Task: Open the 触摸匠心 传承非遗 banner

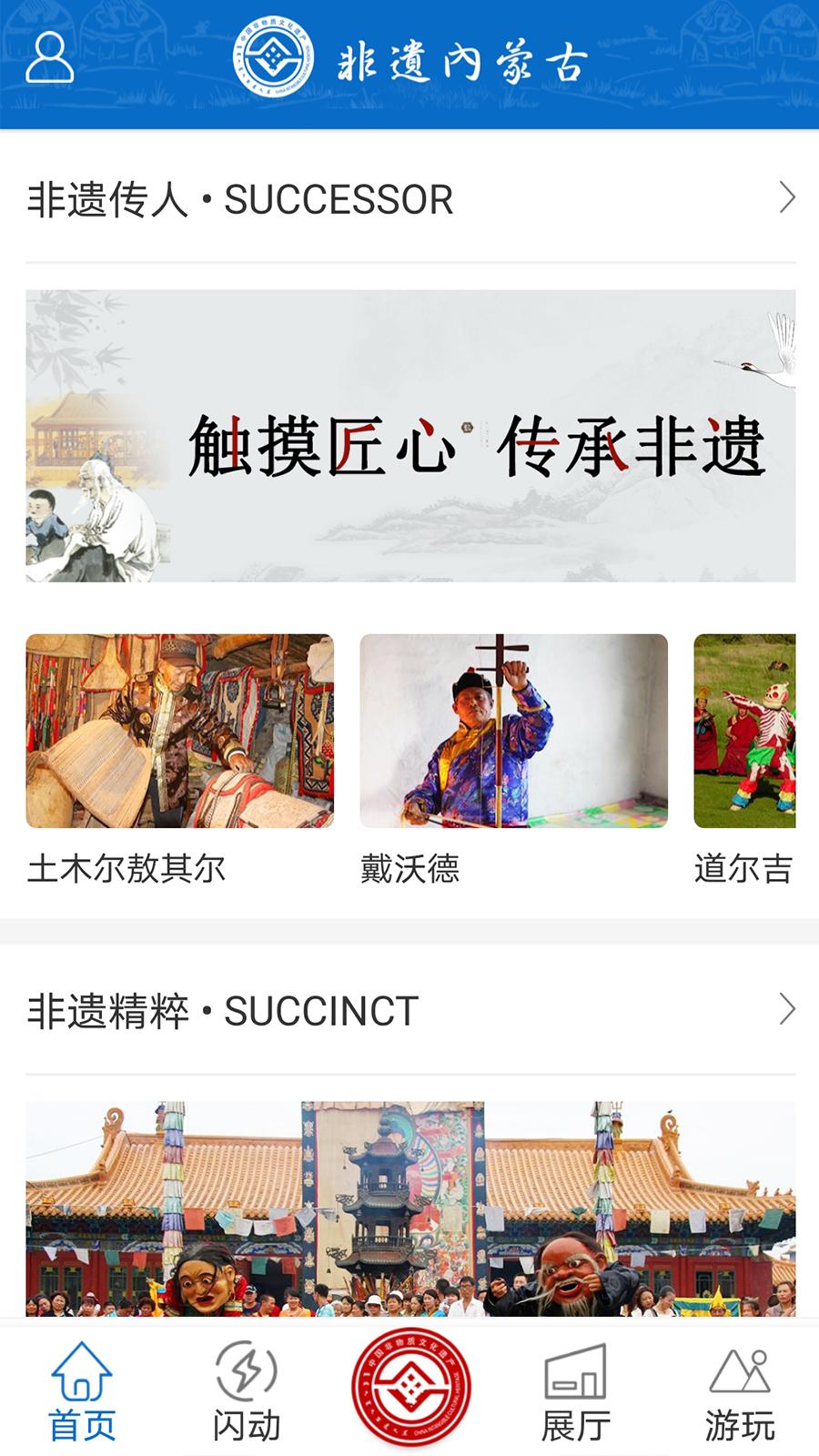Action: [410, 436]
